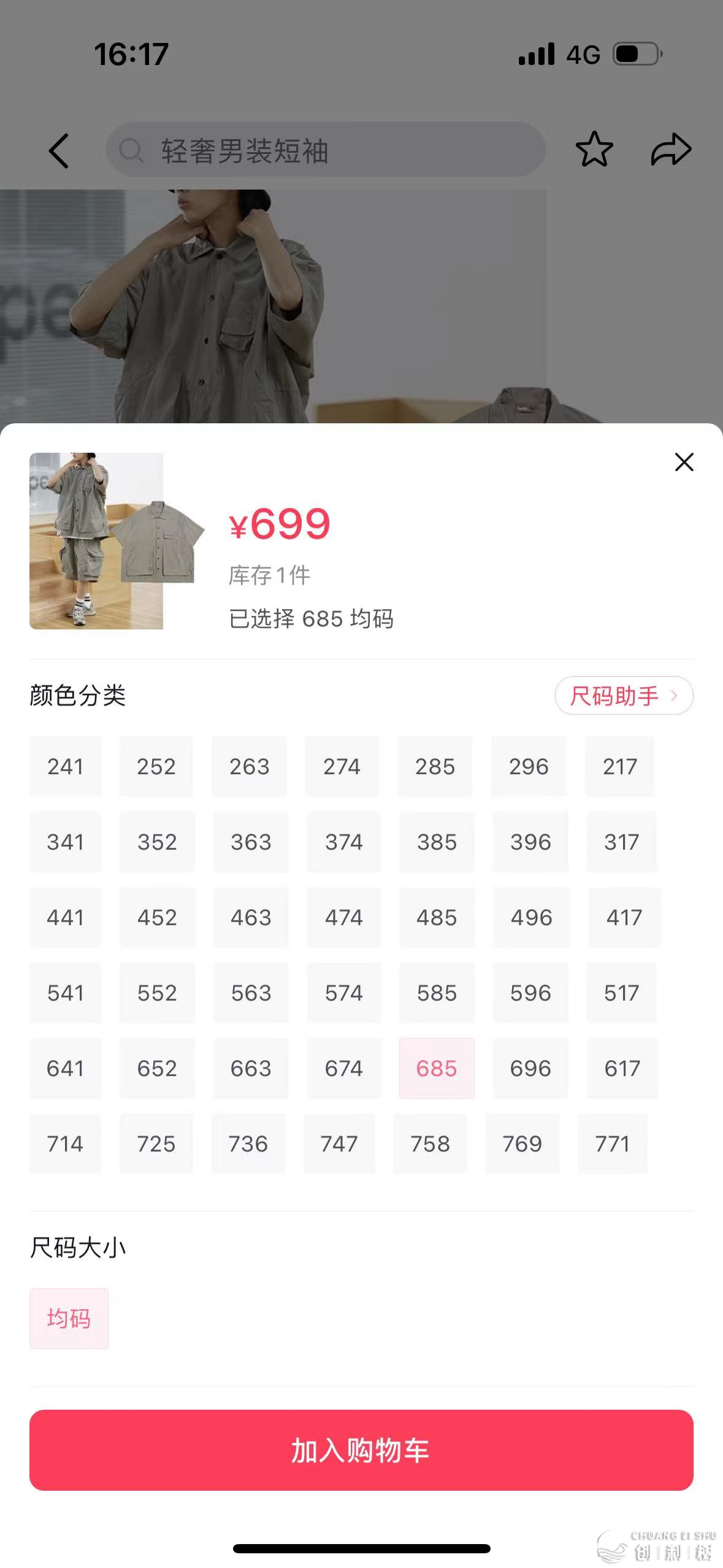The height and width of the screenshot is (1568, 723).
Task: Tap the 轻奢男装短袖 search box
Action: [325, 150]
